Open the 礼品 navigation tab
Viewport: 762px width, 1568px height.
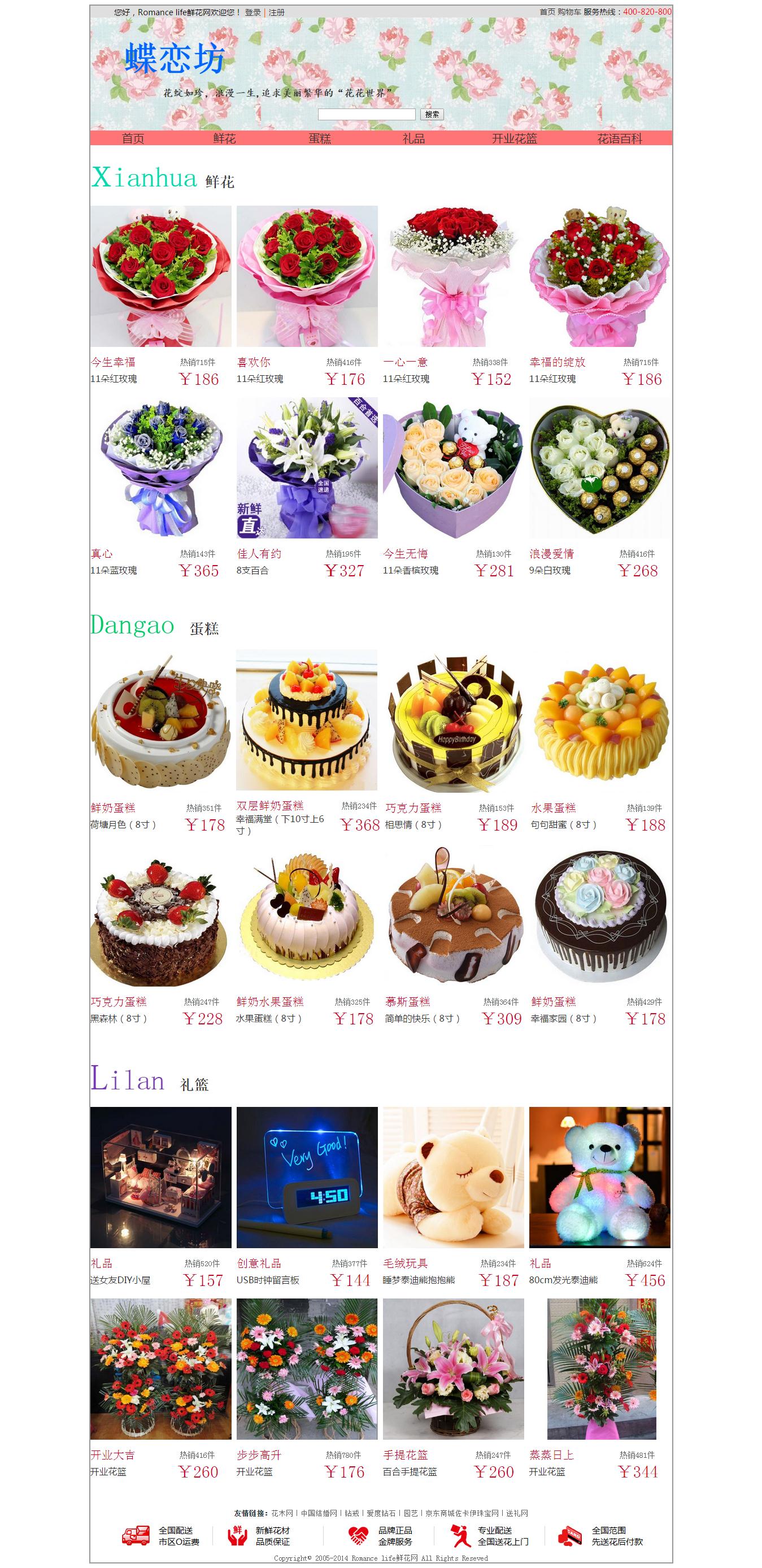coord(414,139)
